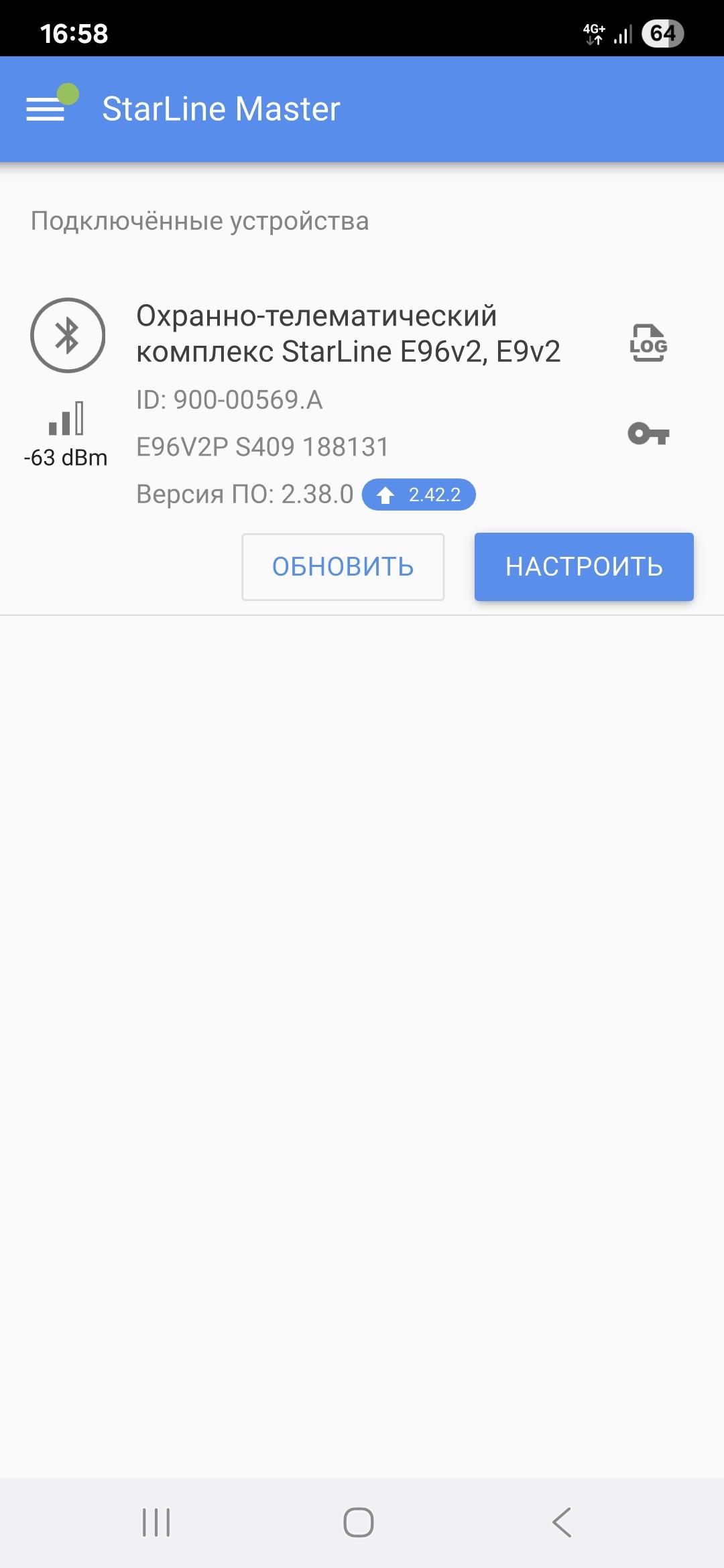The width and height of the screenshot is (724, 1568).
Task: Tap the НАСТРОИТЬ button
Action: click(x=584, y=567)
